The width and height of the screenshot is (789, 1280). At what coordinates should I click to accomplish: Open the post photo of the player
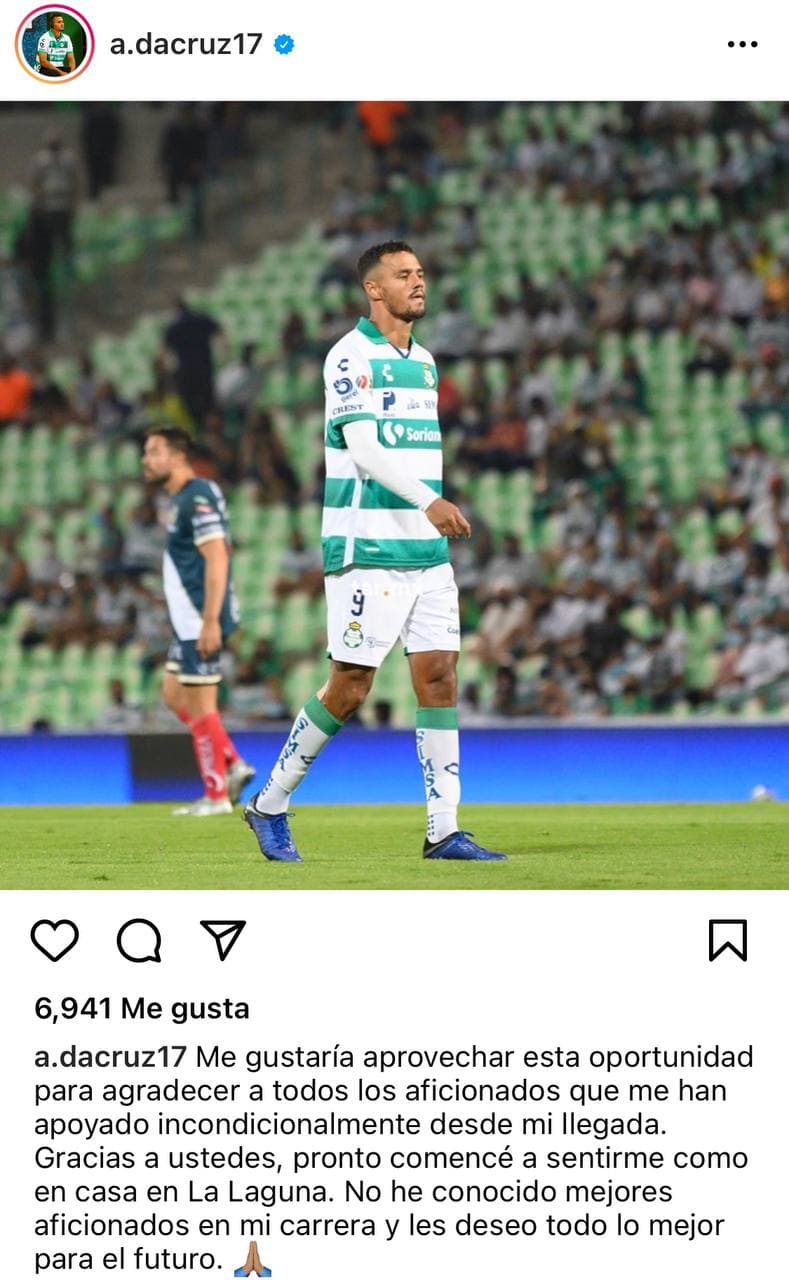(x=394, y=495)
